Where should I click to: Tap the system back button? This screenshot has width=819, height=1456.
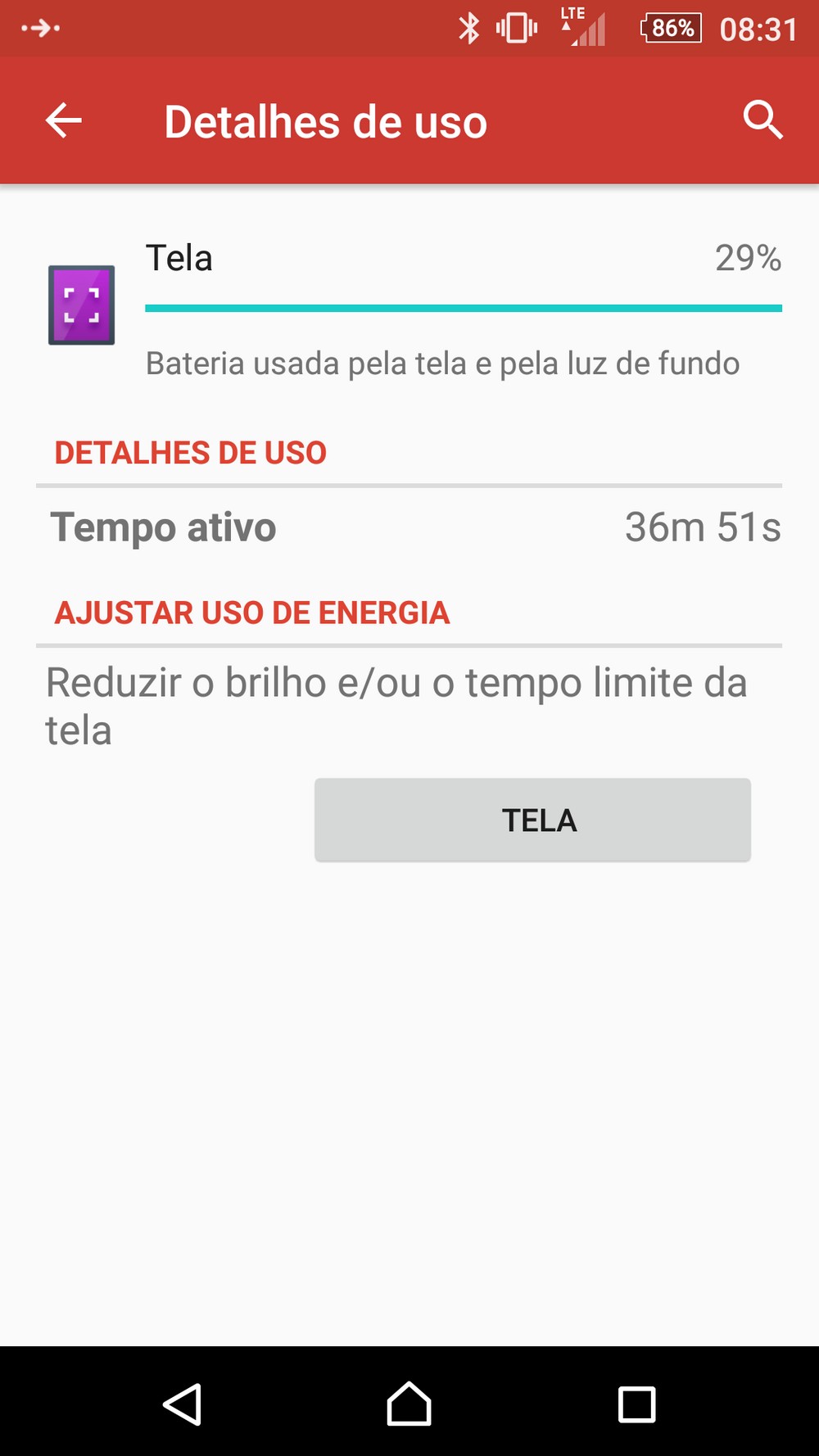183,1404
